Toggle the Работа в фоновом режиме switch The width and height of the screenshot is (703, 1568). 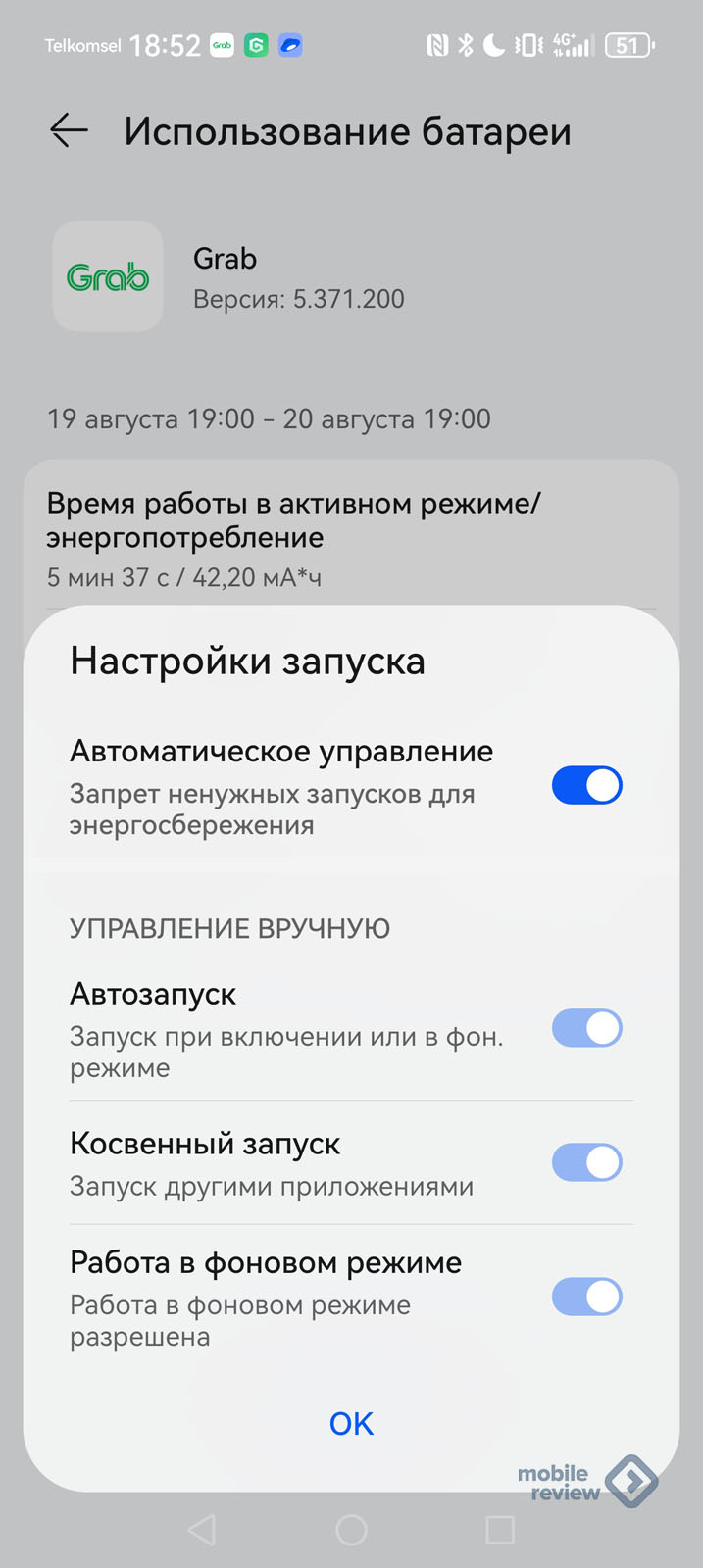click(586, 1297)
